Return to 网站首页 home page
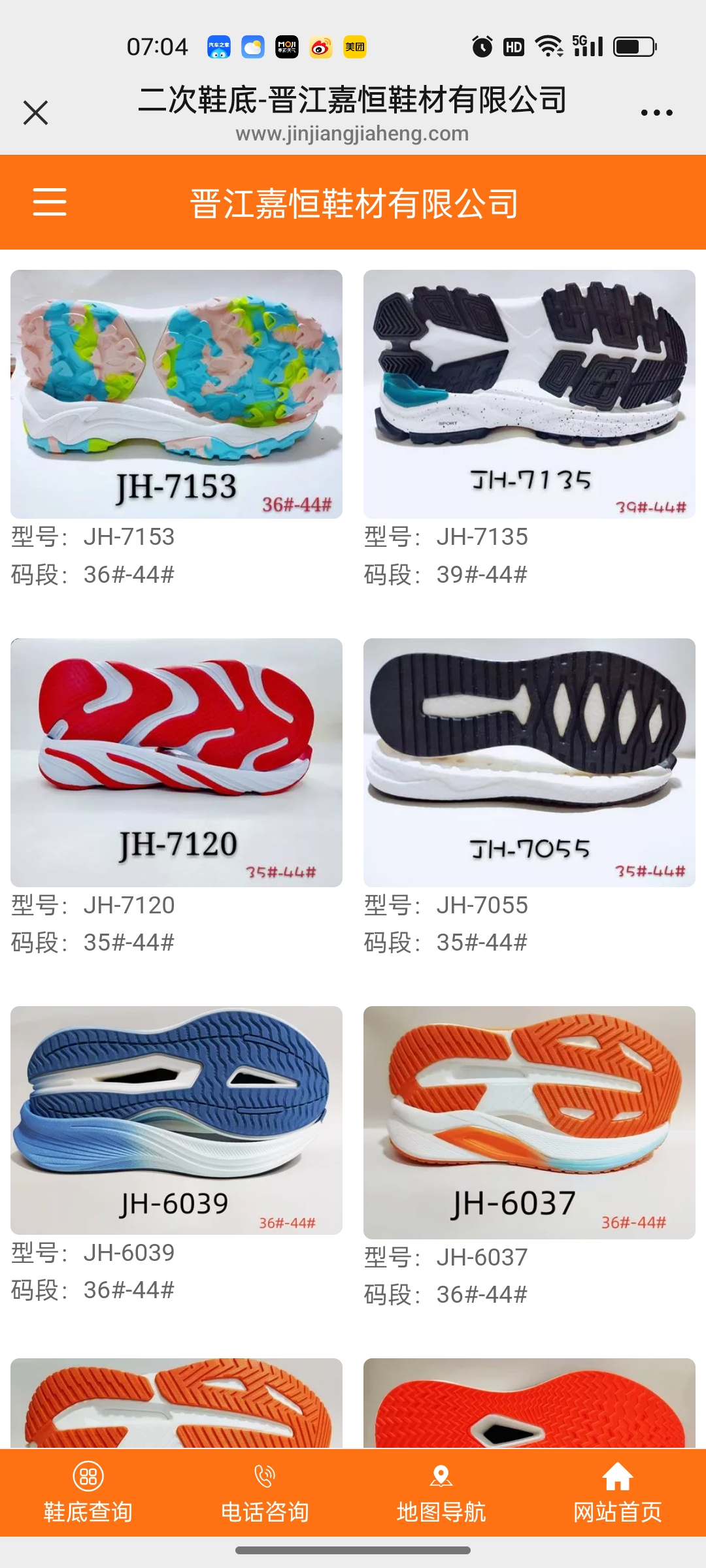This screenshot has height=1568, width=706. 618,1492
